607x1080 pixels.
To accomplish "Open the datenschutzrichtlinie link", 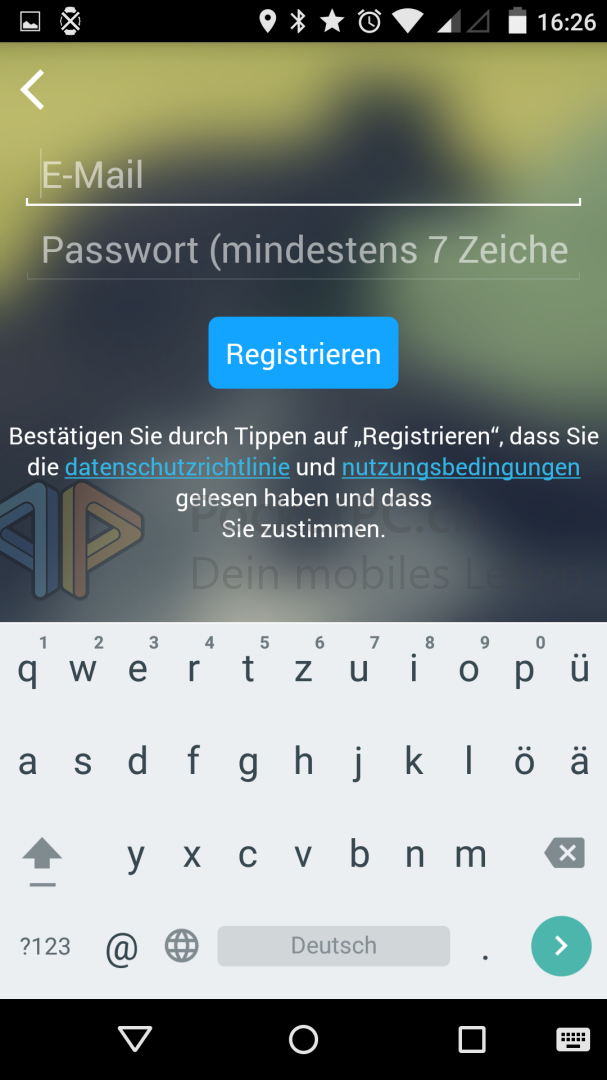I will [x=177, y=467].
